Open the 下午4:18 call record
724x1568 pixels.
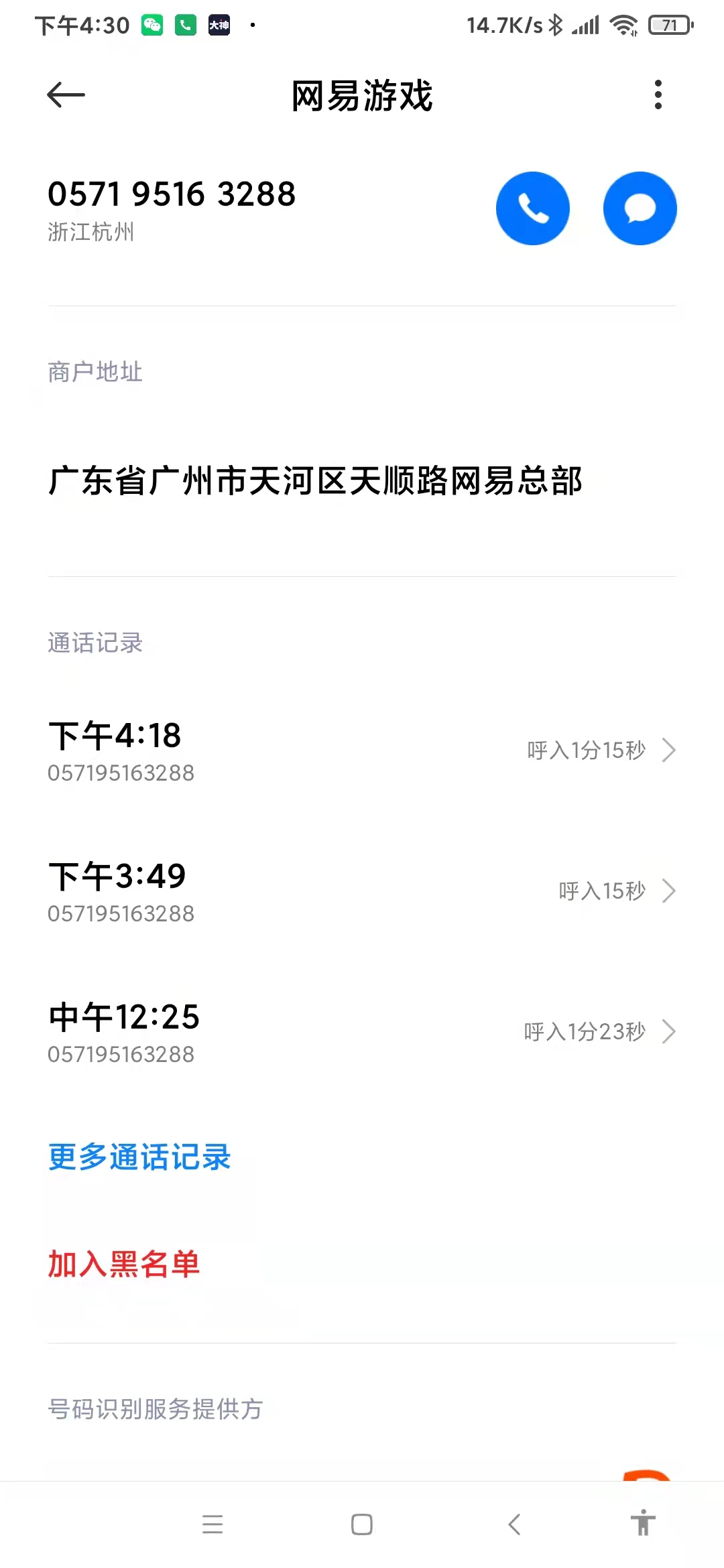[362, 750]
